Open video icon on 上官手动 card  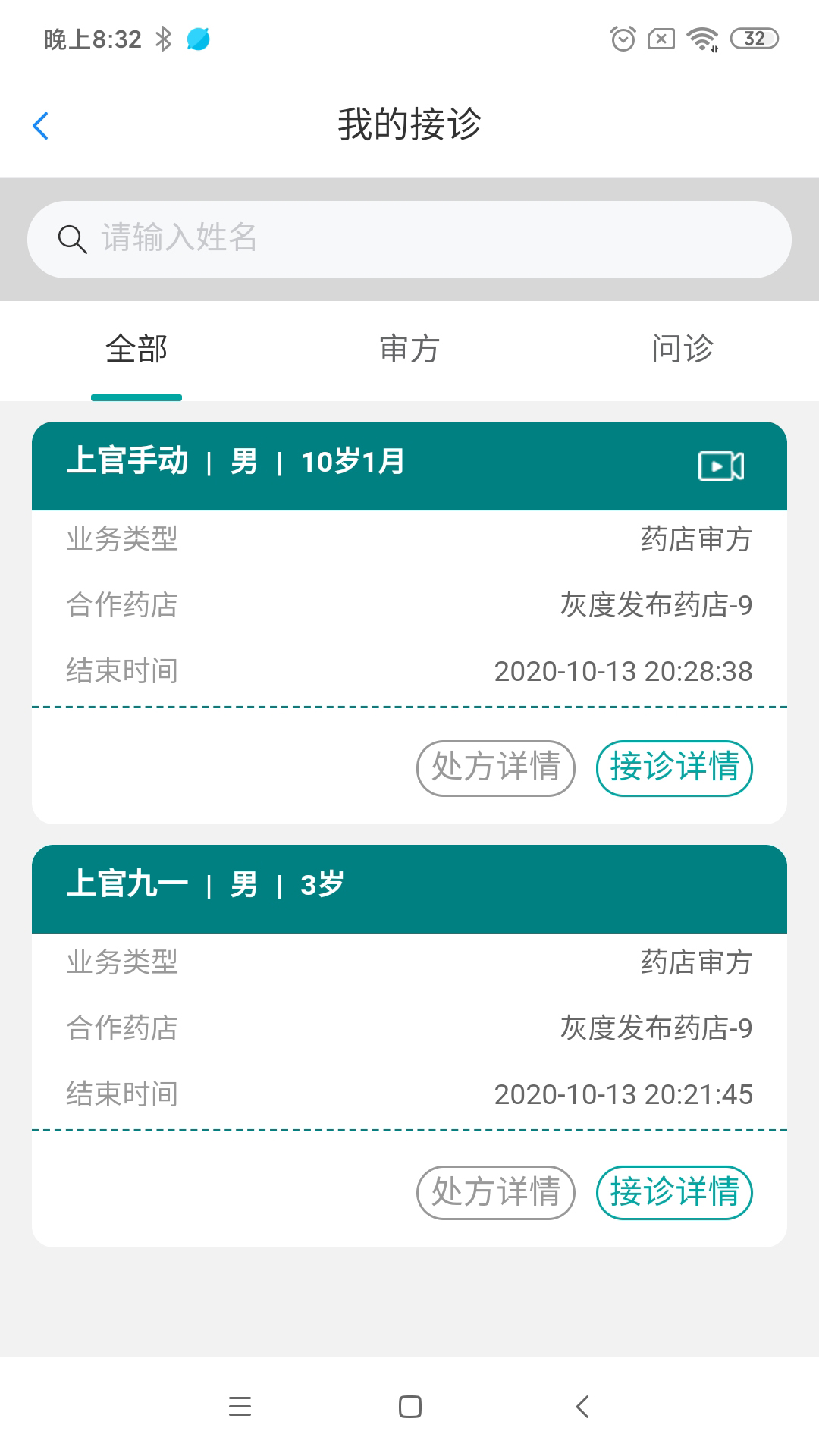coord(720,466)
